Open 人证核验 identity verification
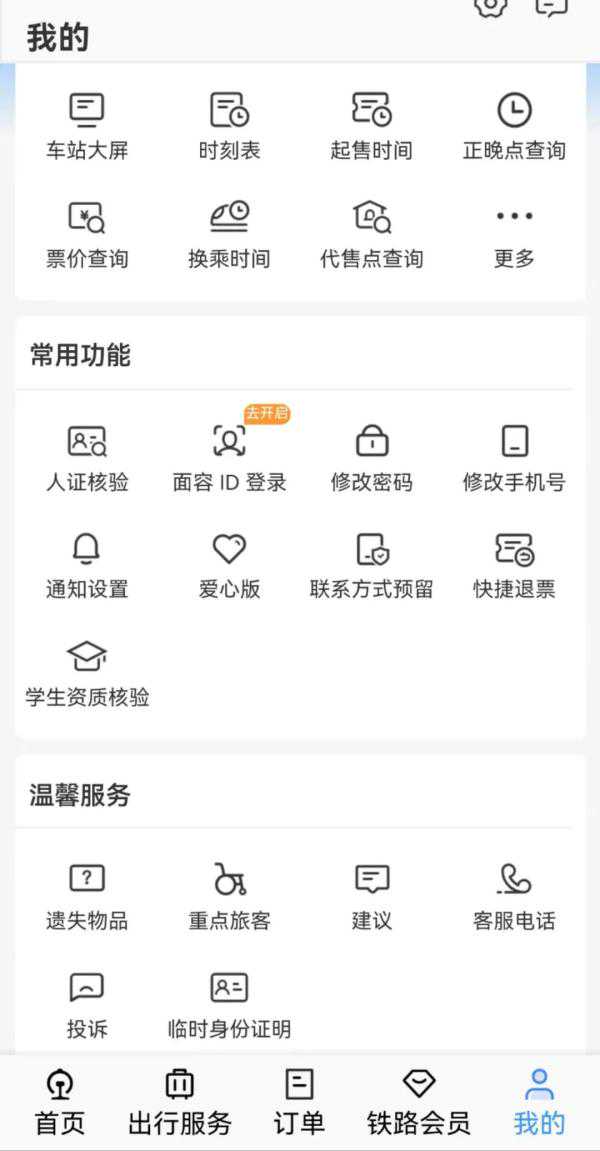The image size is (600, 1151). [87, 458]
